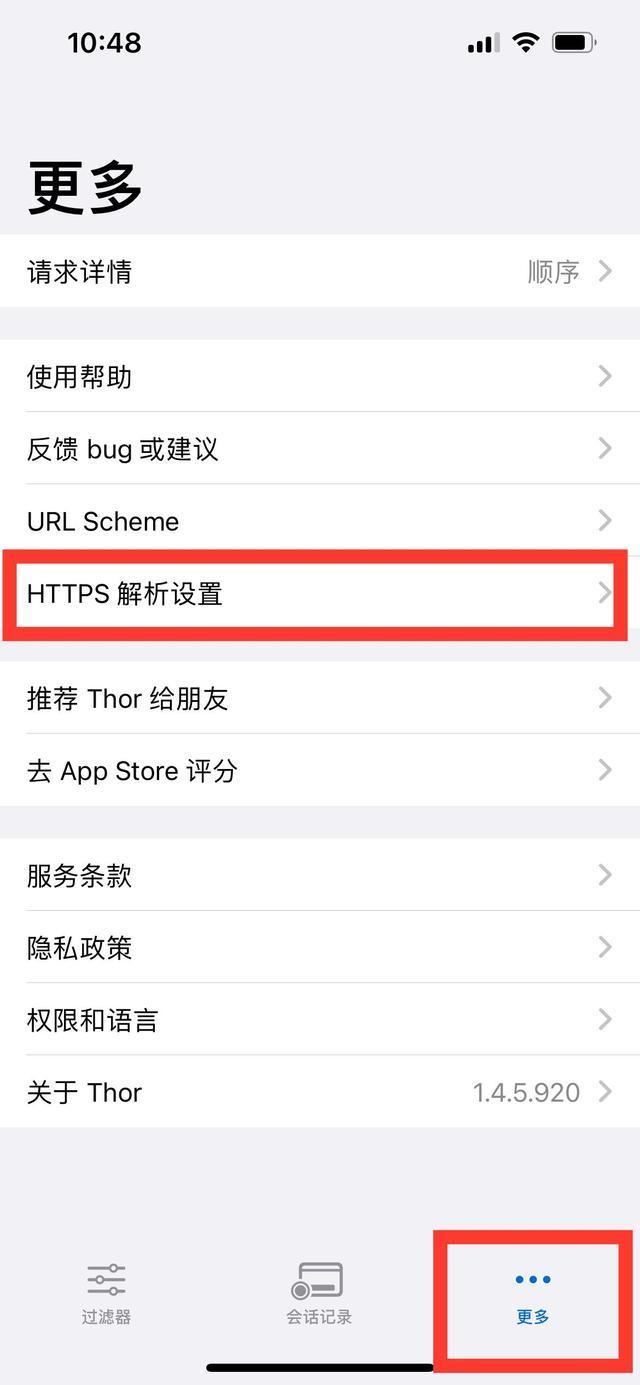Select 推荐 Thor 给朋友

(x=320, y=698)
